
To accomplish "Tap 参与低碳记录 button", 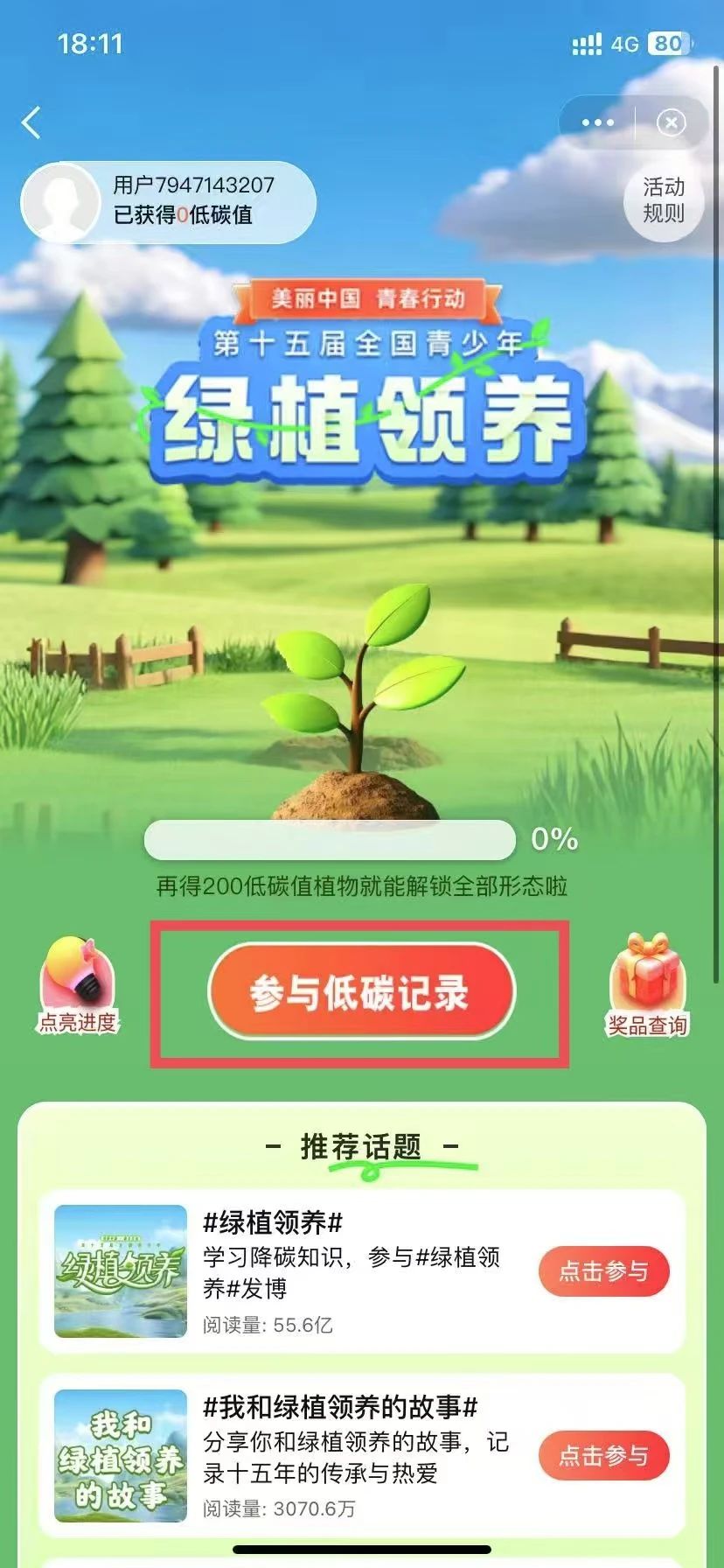I will [x=361, y=992].
